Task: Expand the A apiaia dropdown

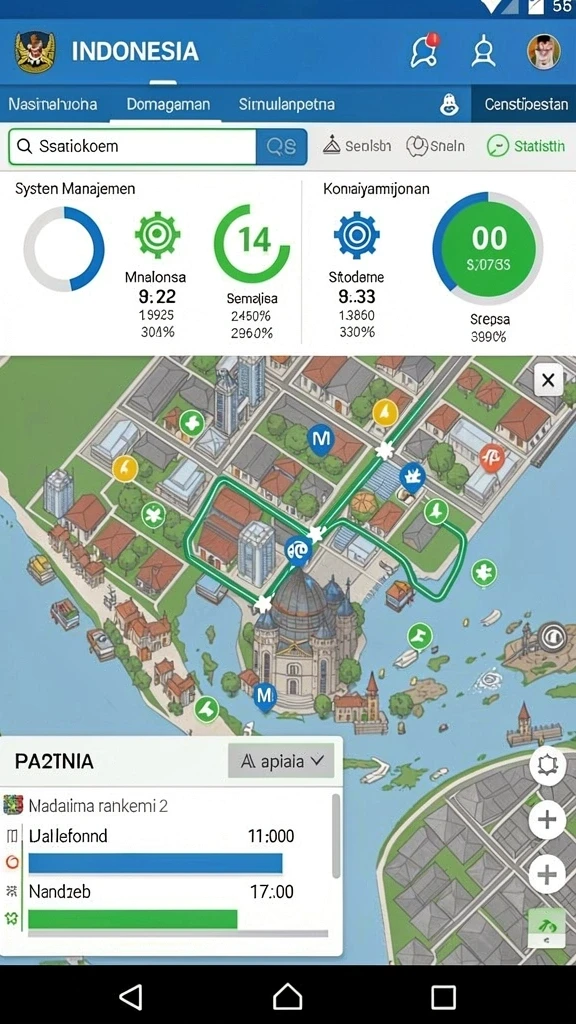Action: [x=281, y=761]
